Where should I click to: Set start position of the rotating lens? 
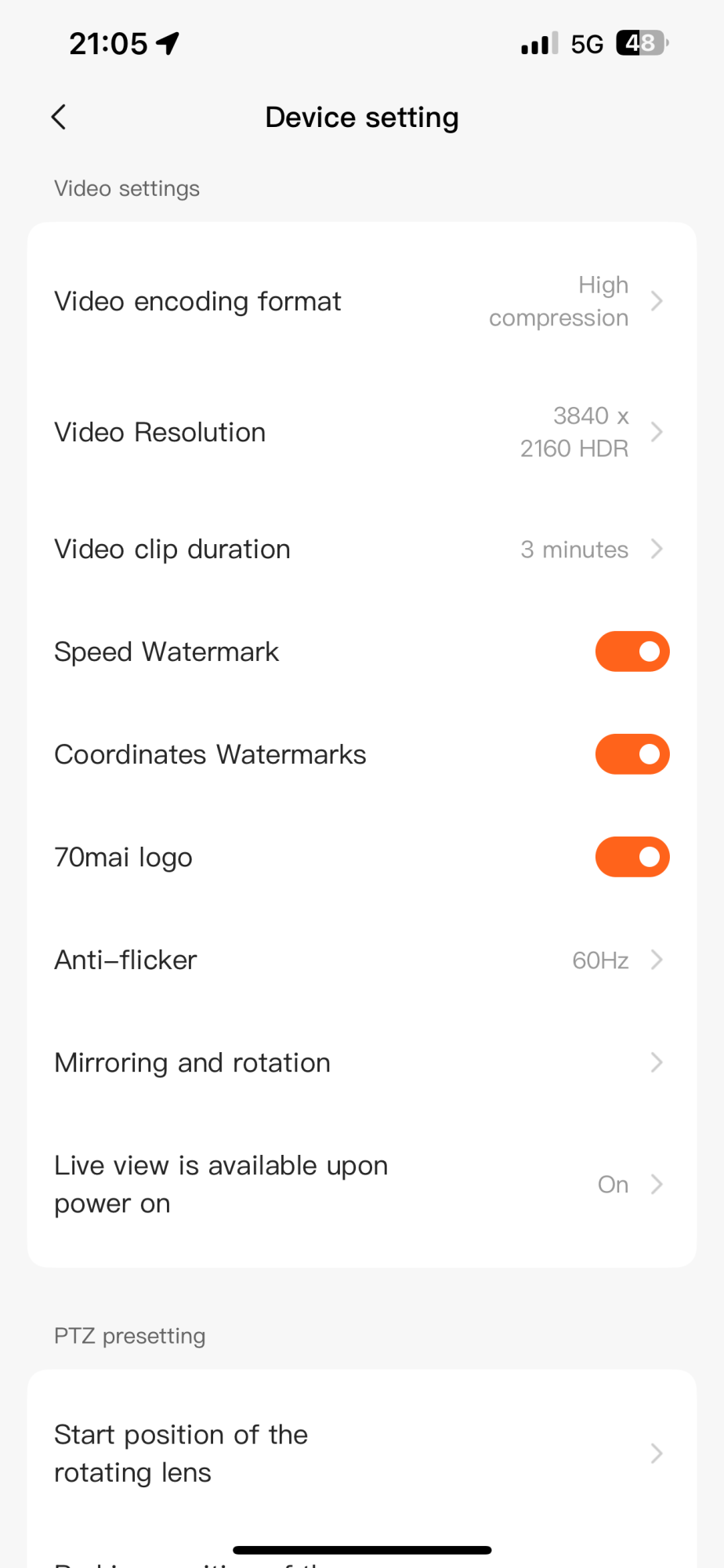(x=361, y=1454)
